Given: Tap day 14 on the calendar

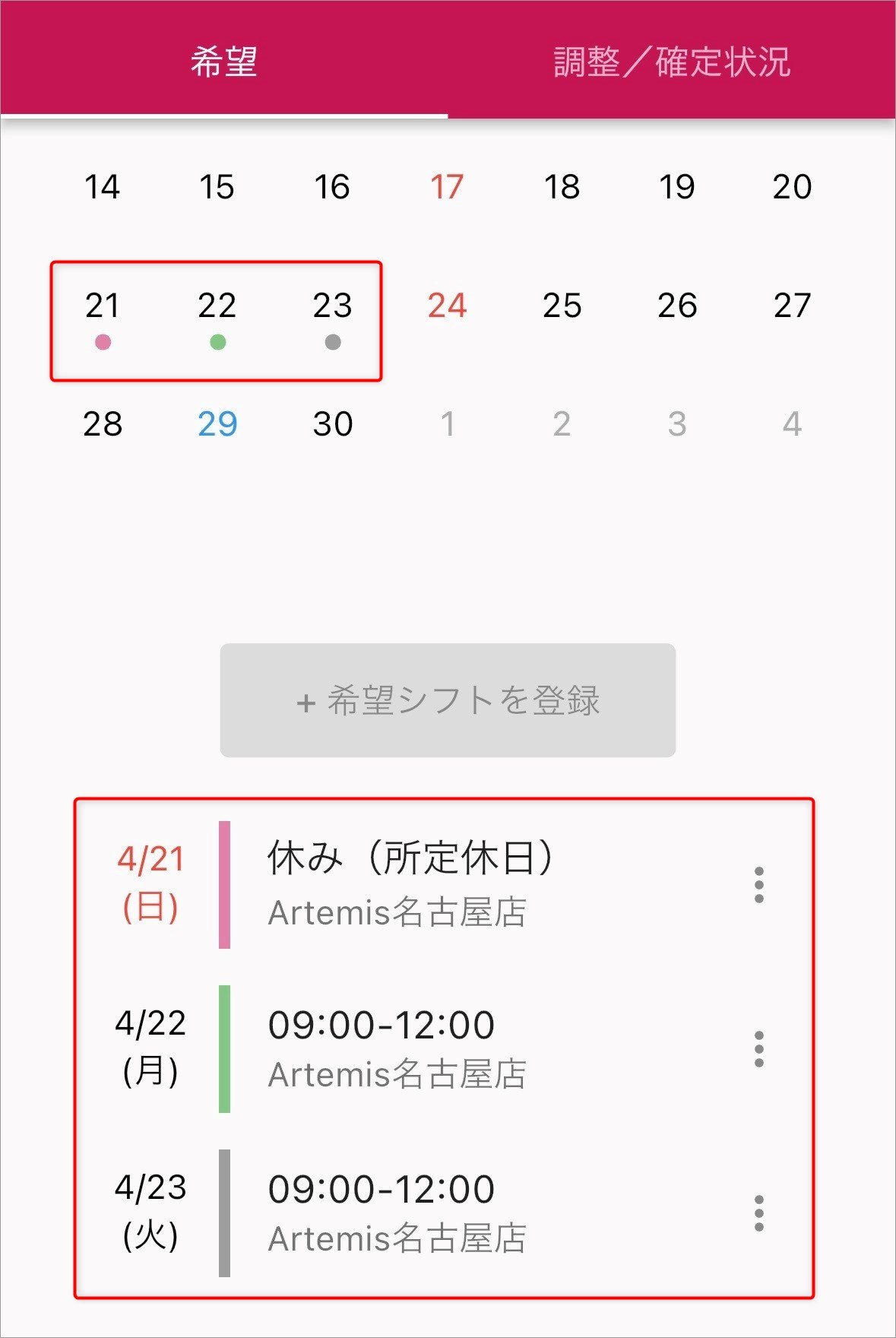Looking at the screenshot, I should pos(103,187).
